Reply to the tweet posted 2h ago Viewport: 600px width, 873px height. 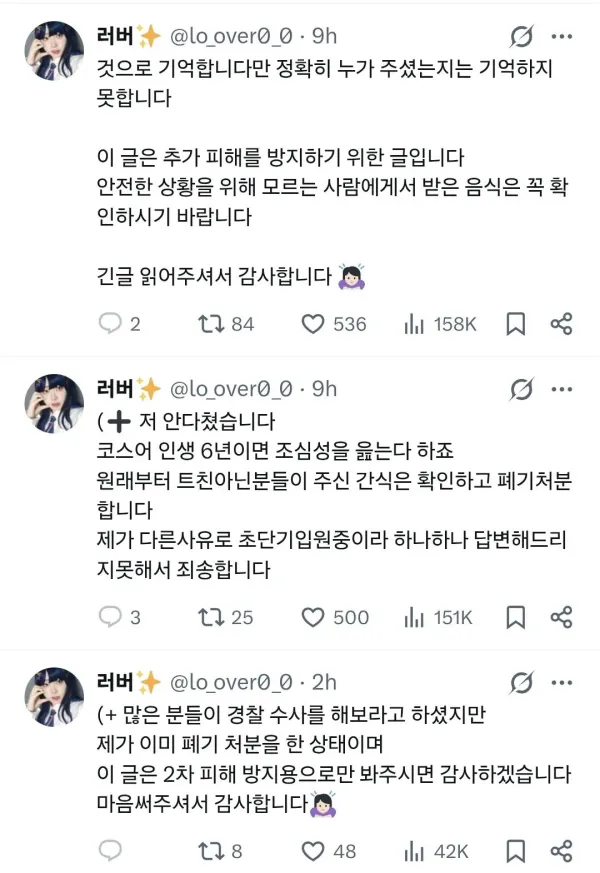point(111,851)
